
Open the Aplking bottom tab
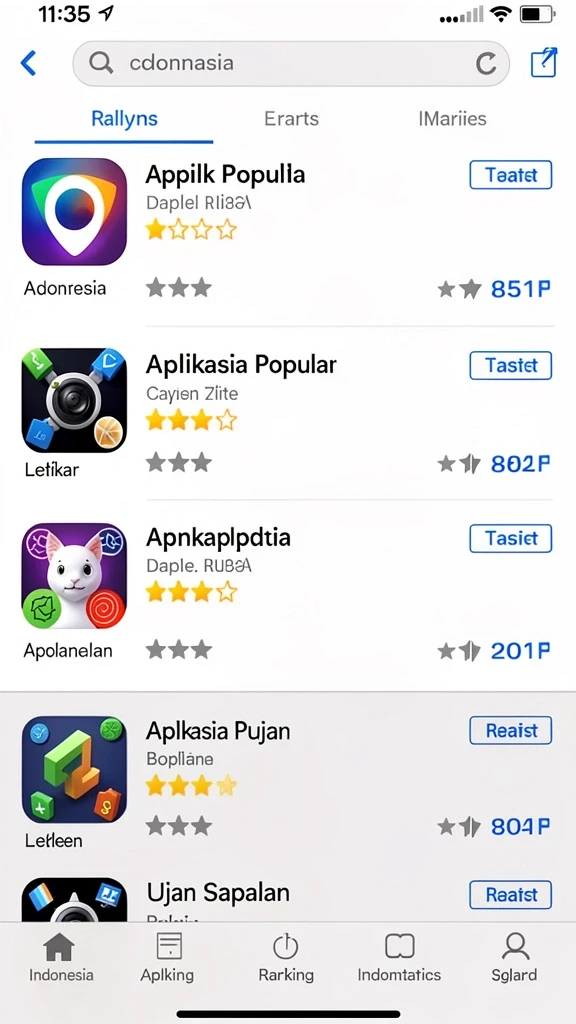[x=168, y=957]
